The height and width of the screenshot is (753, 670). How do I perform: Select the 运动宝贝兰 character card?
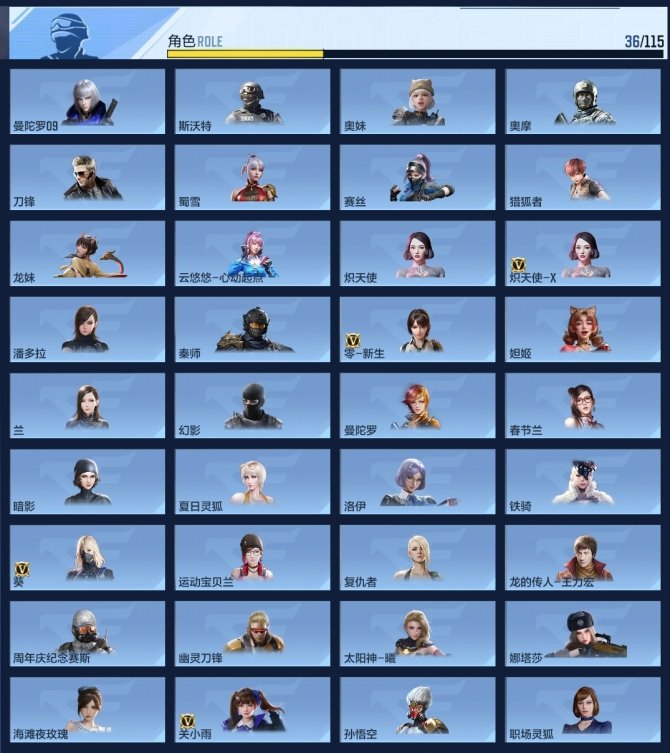[252, 557]
